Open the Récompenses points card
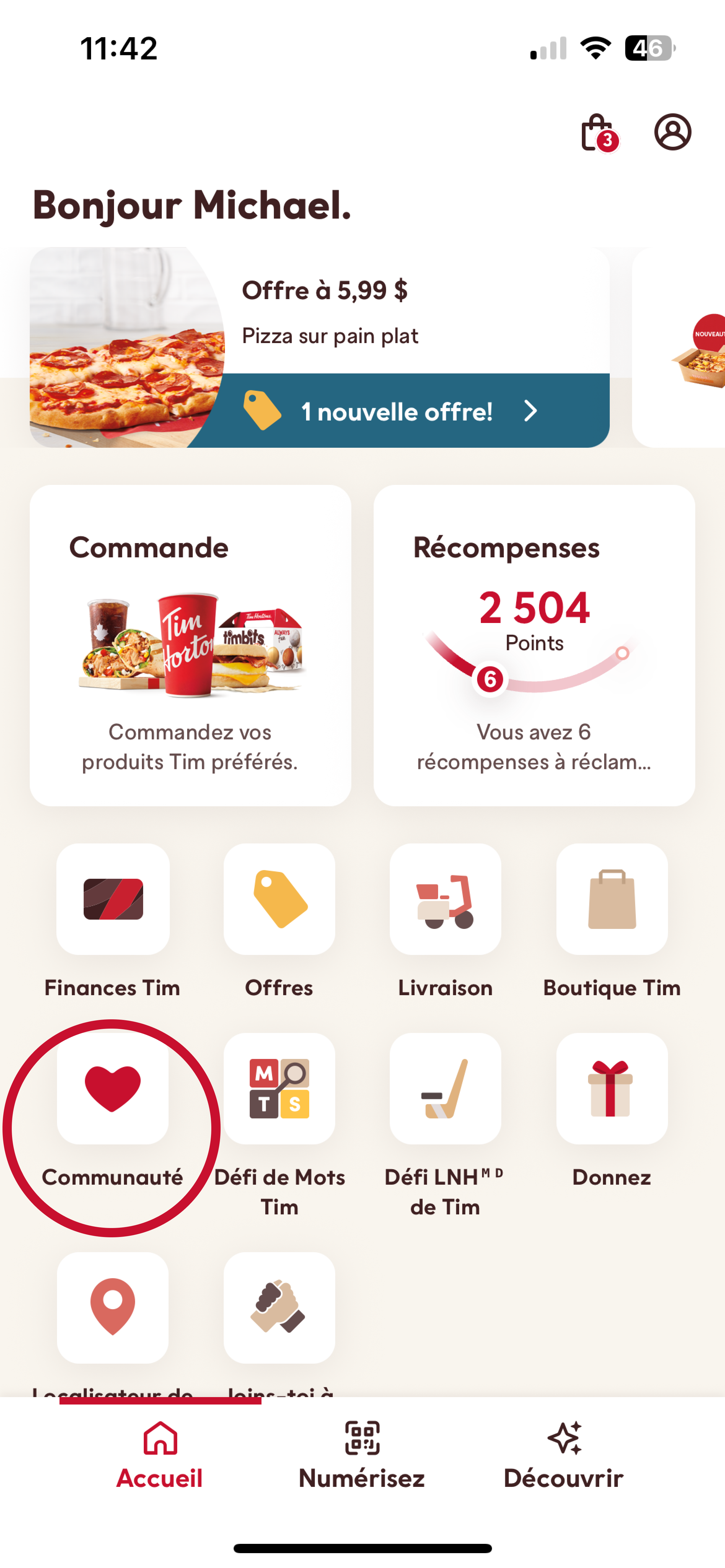This screenshot has height=1568, width=725. pyautogui.click(x=534, y=645)
